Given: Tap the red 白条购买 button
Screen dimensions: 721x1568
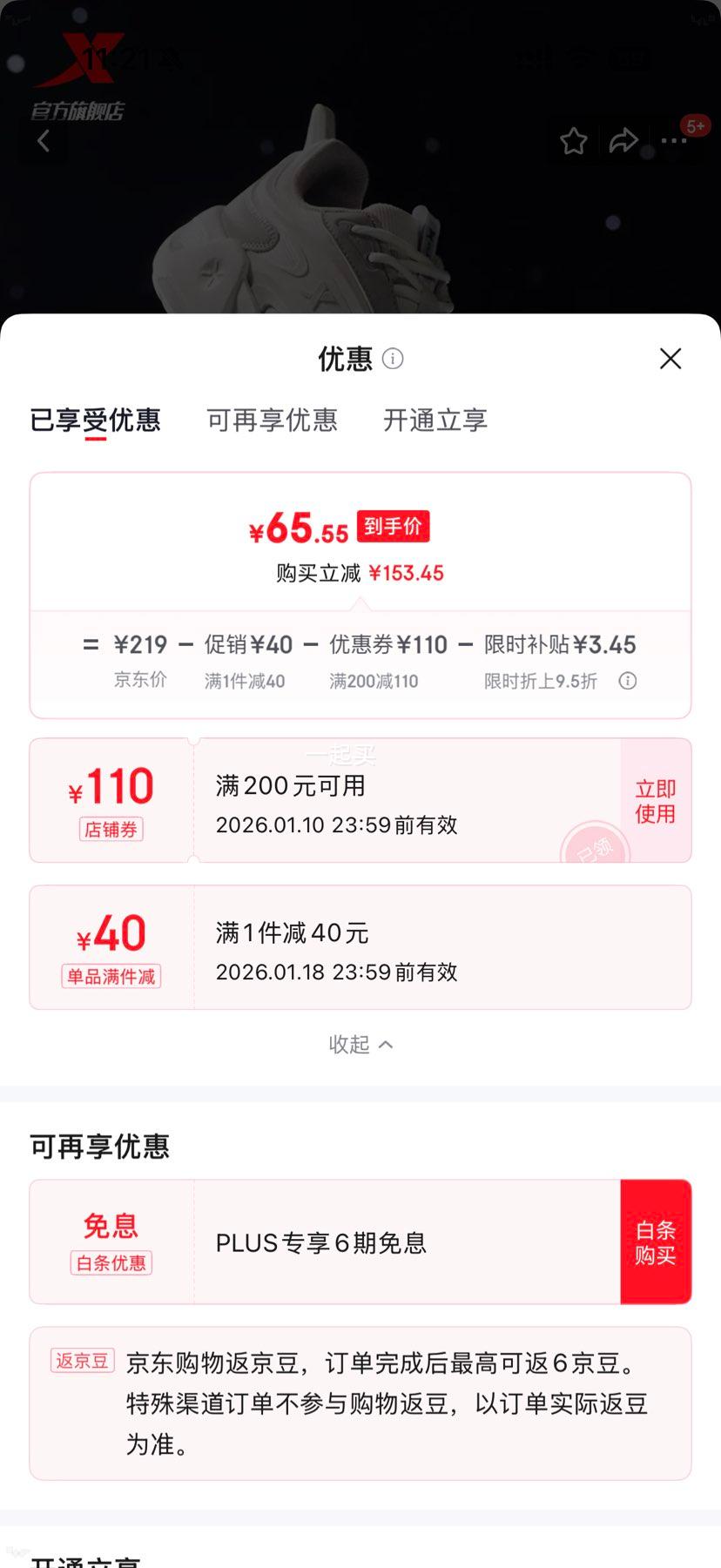Looking at the screenshot, I should 656,1242.
